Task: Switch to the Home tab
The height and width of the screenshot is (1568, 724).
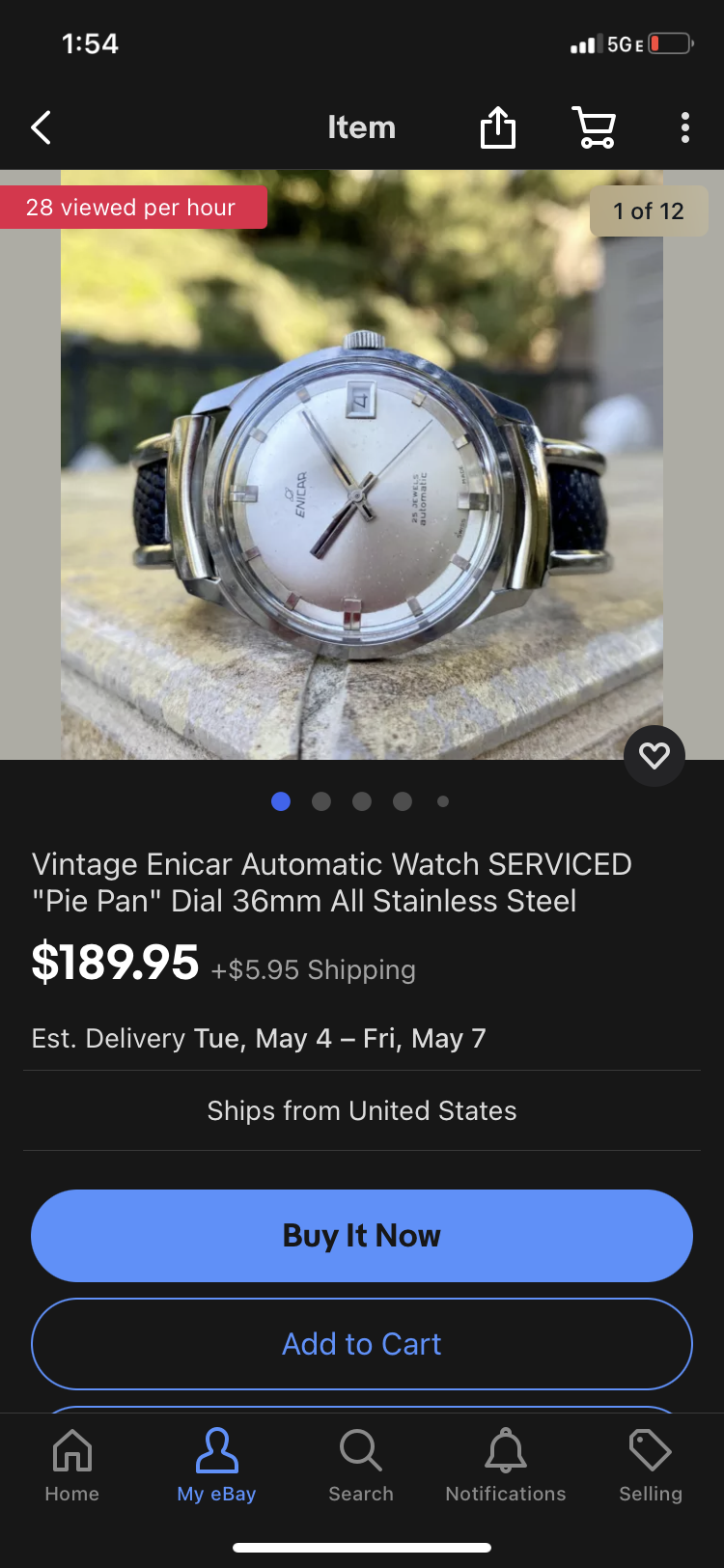Action: 72,1466
